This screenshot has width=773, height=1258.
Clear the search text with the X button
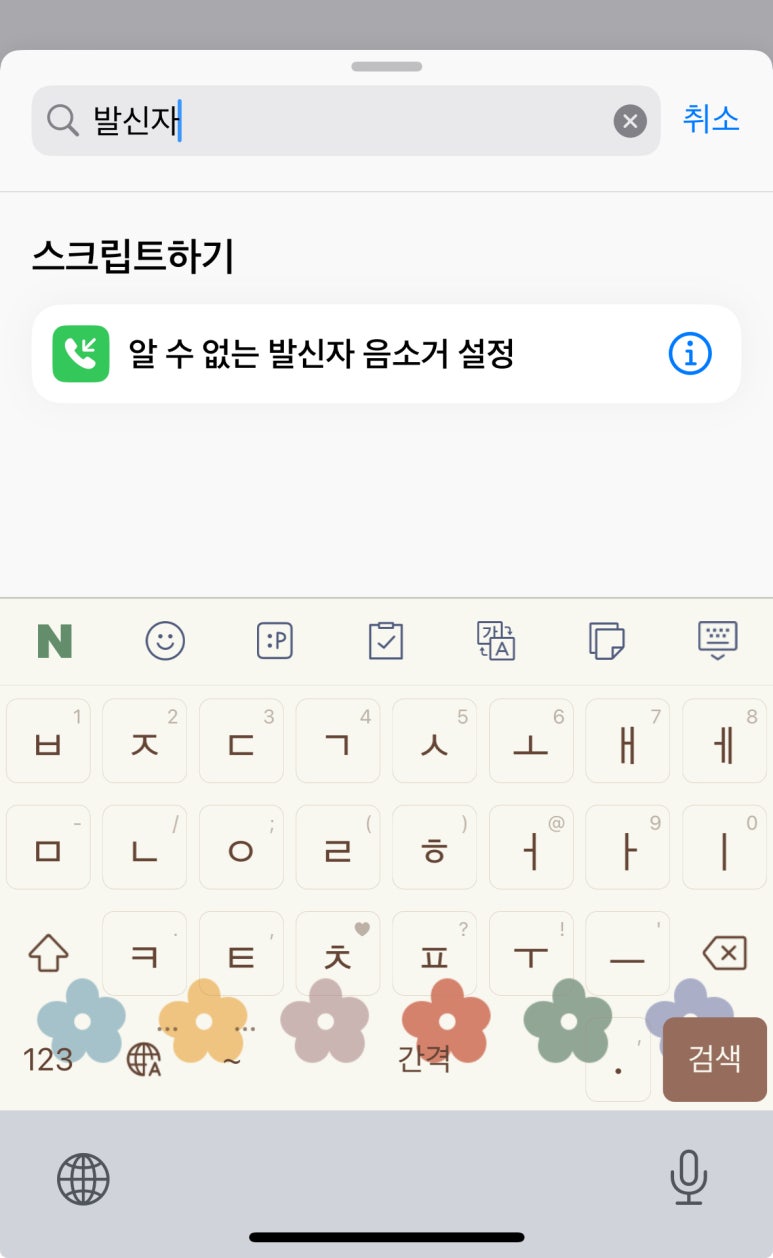point(630,122)
